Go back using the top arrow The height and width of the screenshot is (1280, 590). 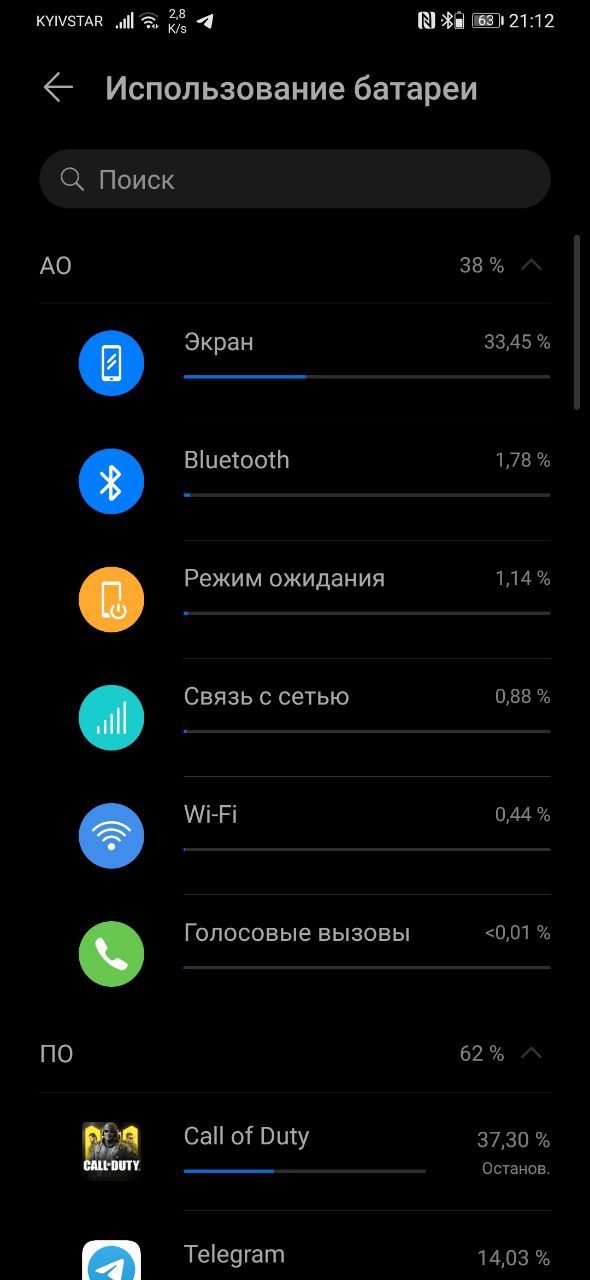pos(58,88)
